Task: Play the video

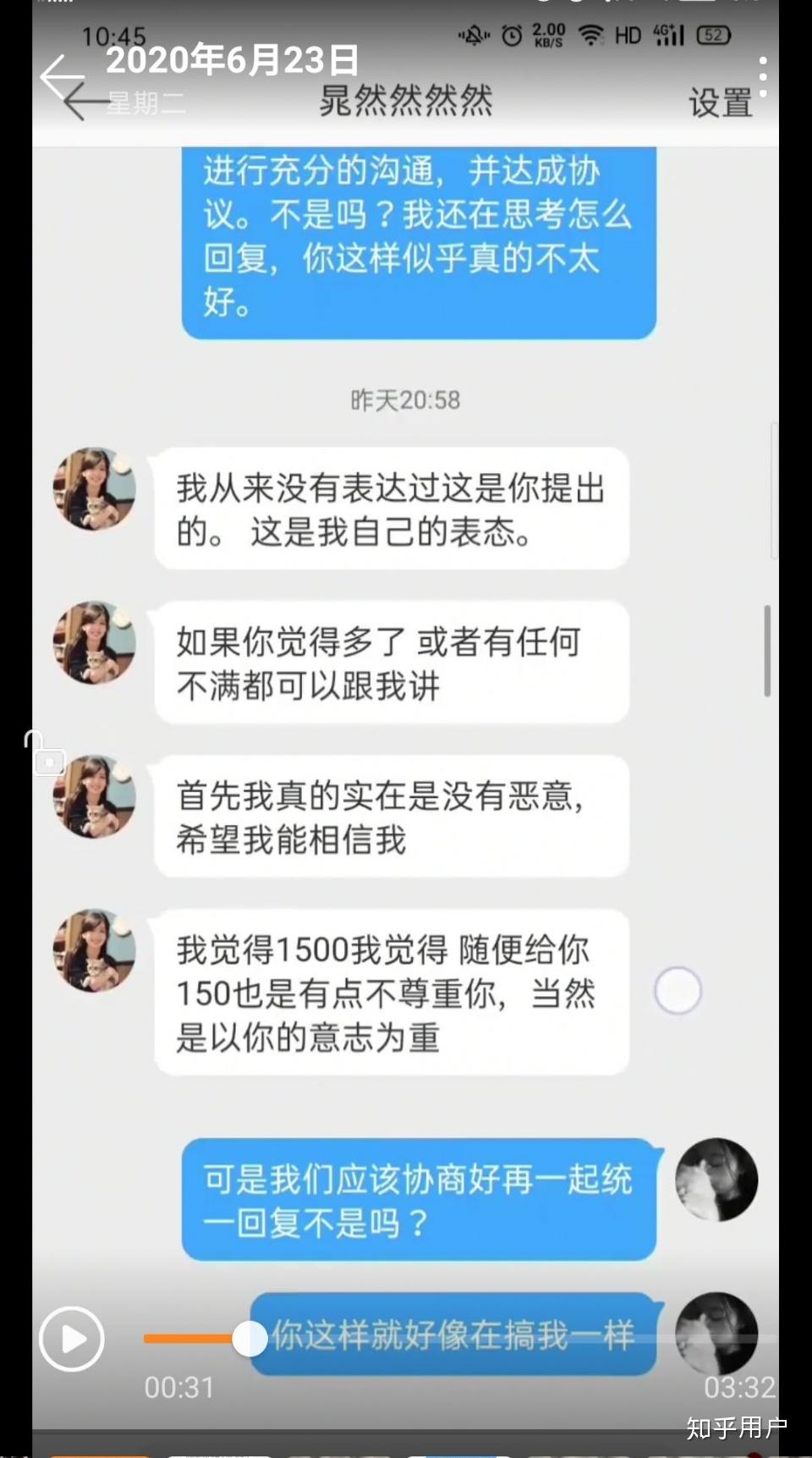Action: coord(72,1339)
